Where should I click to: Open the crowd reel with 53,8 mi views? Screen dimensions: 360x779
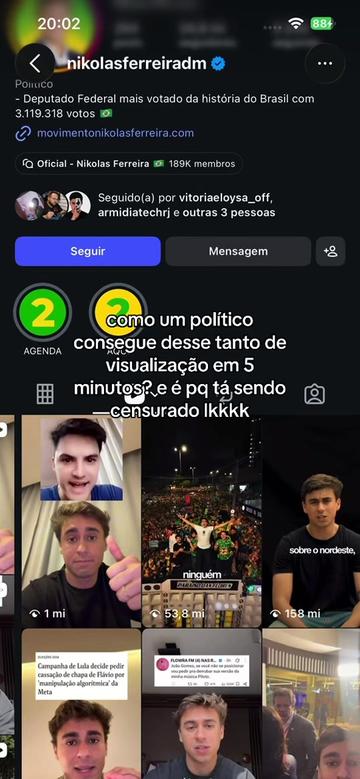coord(202,521)
